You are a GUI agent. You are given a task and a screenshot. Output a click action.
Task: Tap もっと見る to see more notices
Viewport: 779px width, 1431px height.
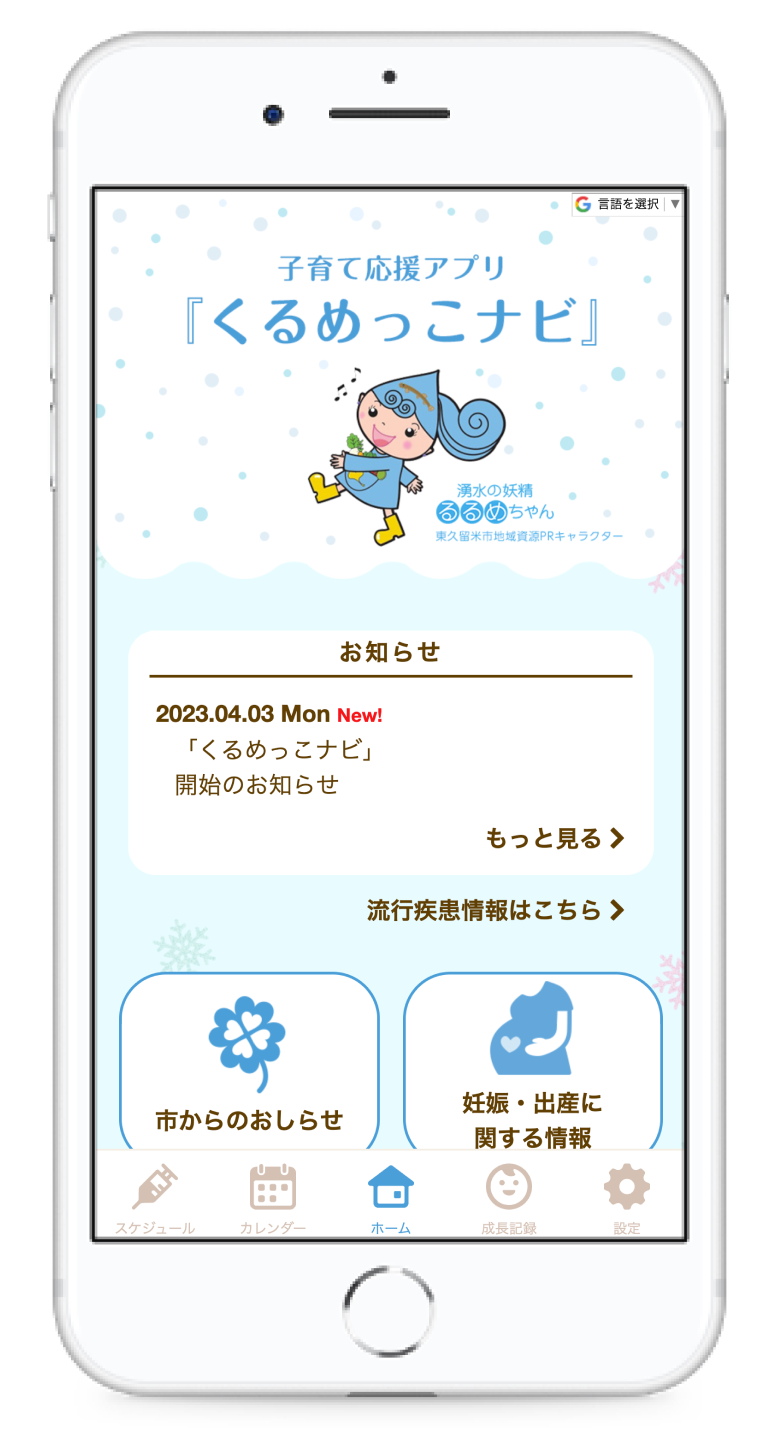pos(555,838)
